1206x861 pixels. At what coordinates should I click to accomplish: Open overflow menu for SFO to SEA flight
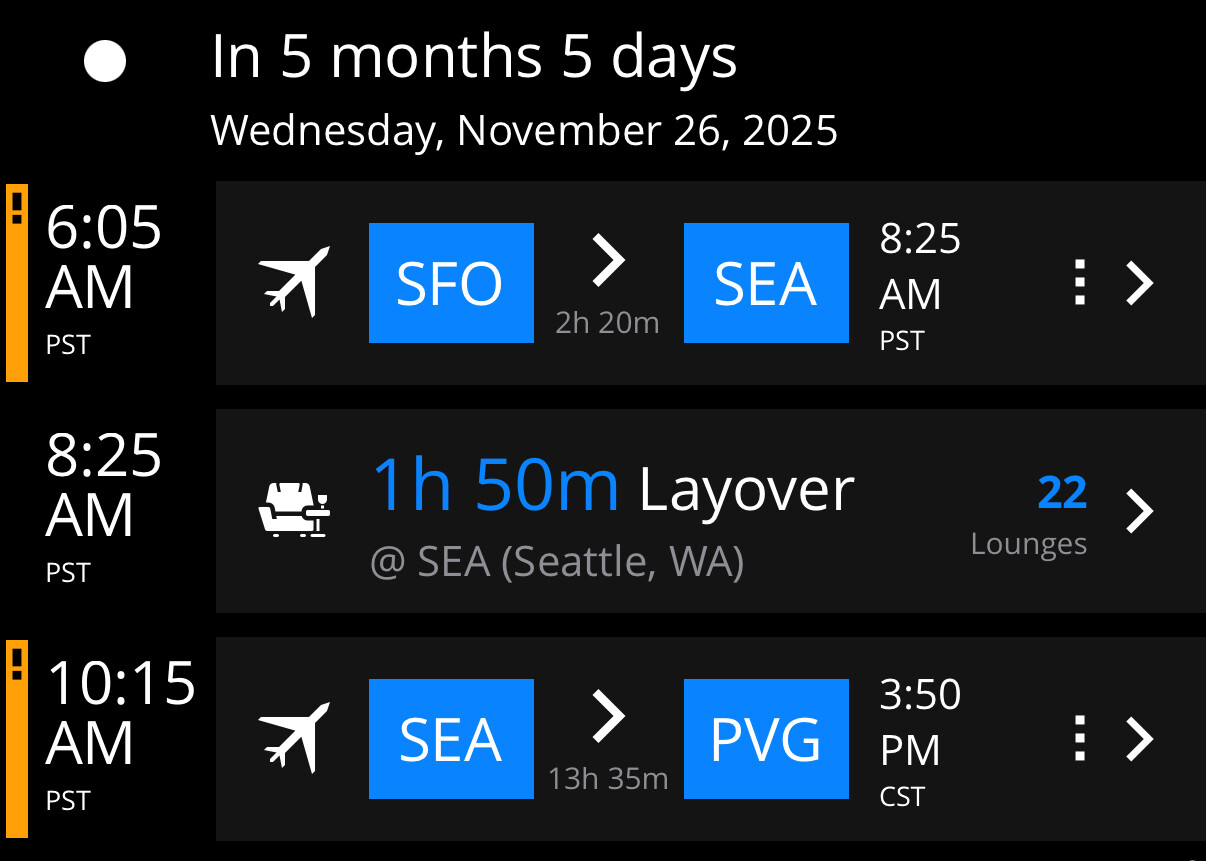click(x=1079, y=284)
